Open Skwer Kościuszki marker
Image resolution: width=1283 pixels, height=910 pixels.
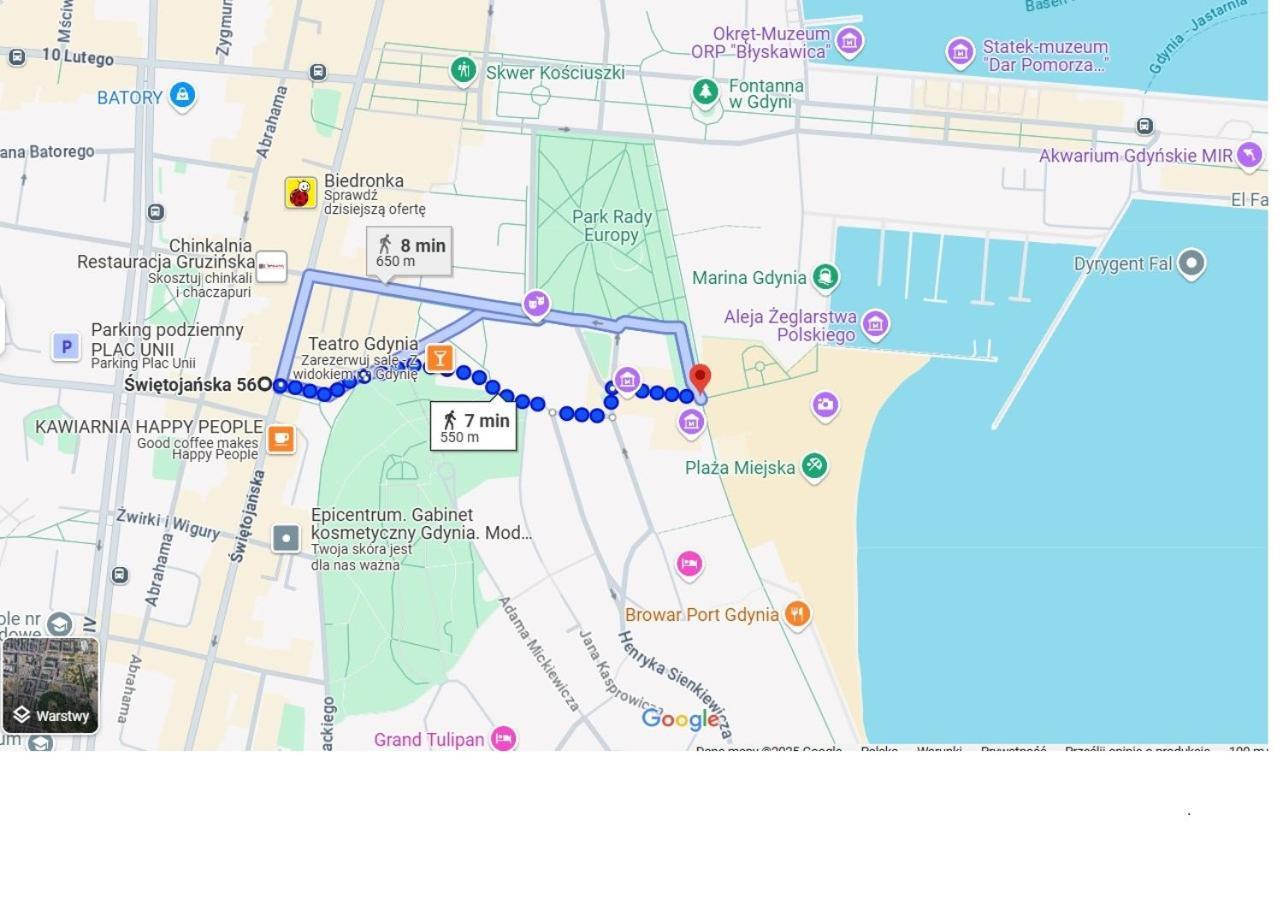tap(462, 70)
